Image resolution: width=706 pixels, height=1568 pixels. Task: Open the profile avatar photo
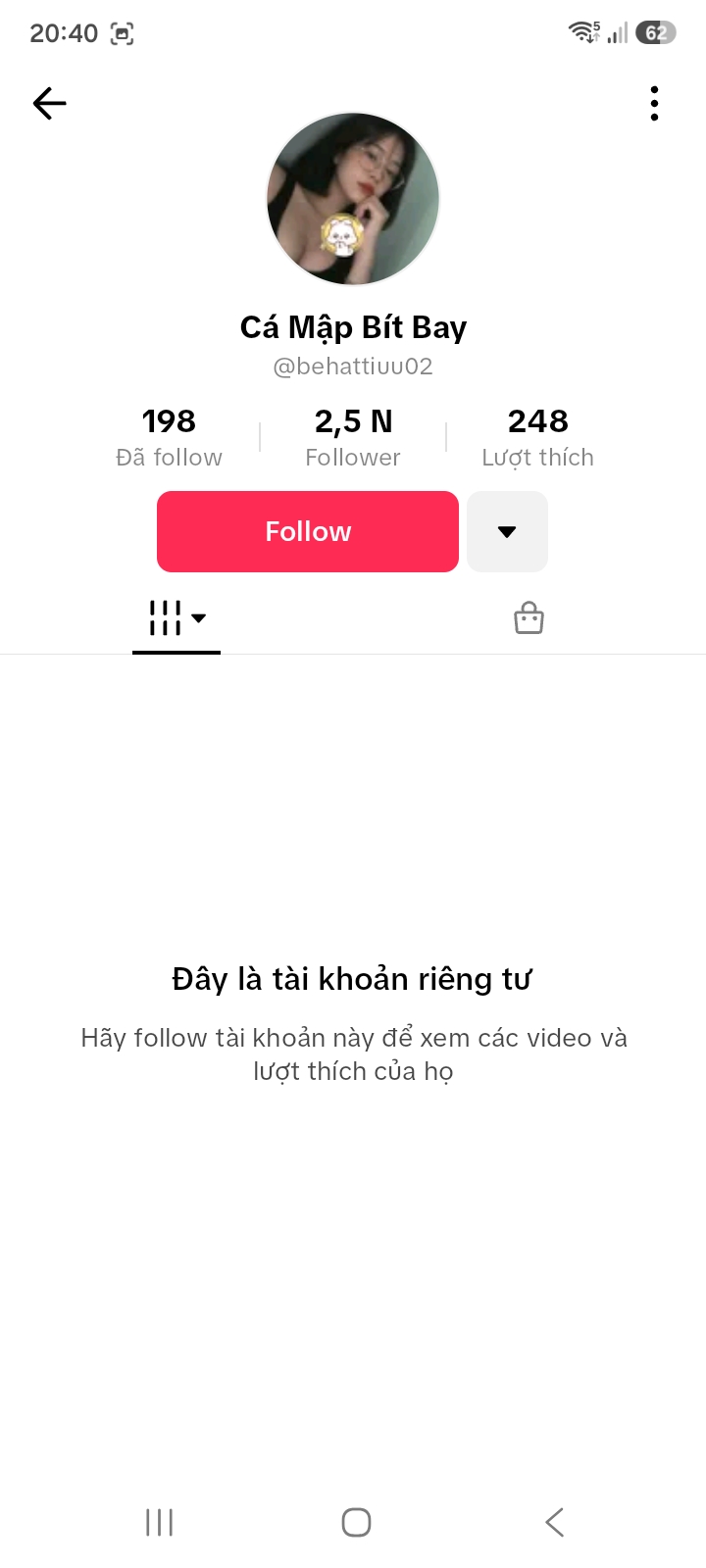tap(353, 199)
